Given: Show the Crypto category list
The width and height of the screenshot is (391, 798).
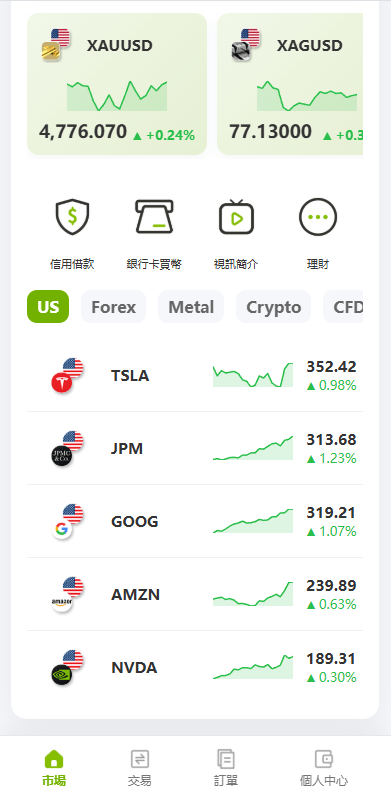Looking at the screenshot, I should 273,307.
